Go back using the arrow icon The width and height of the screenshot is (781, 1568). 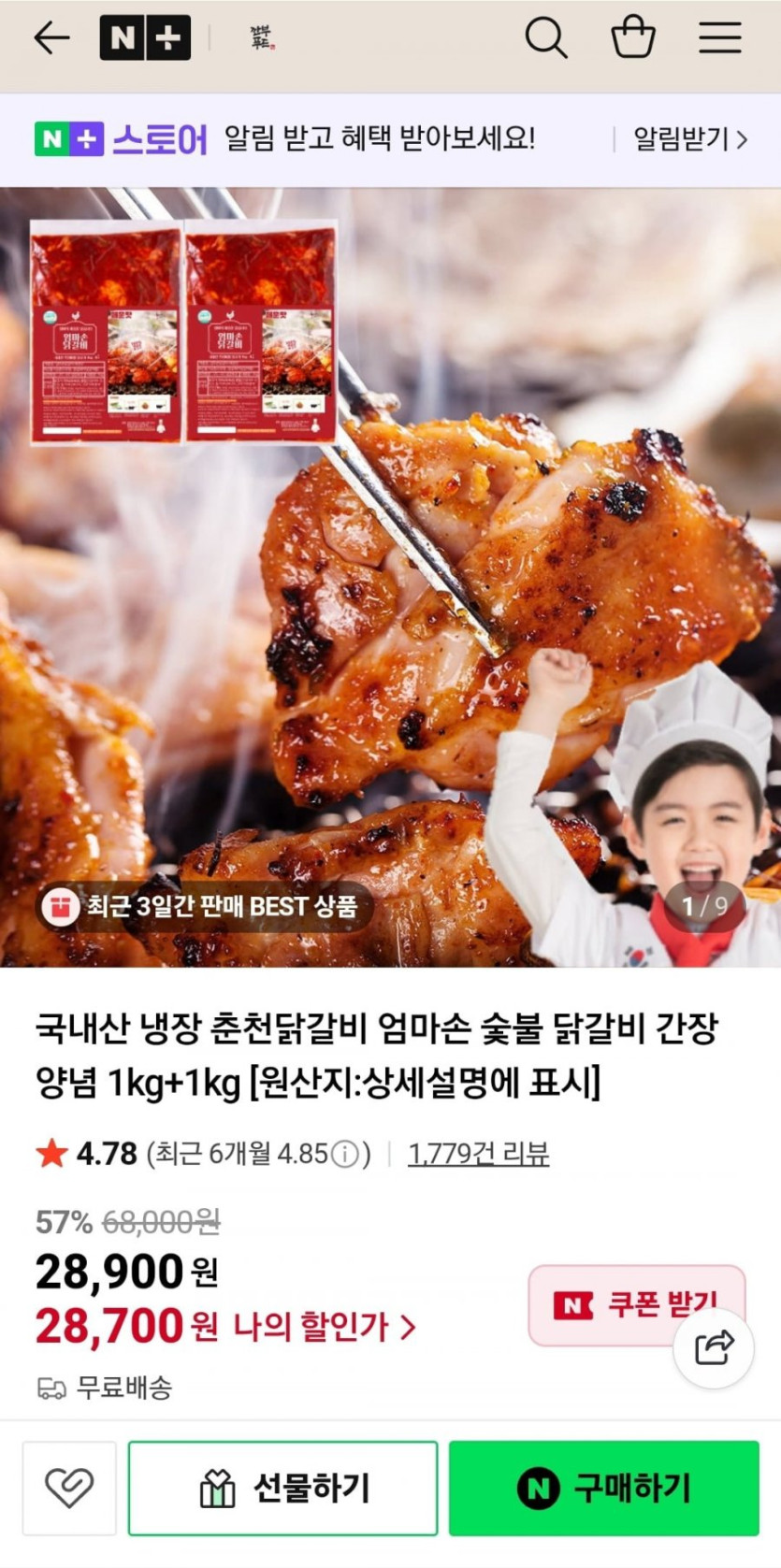51,37
